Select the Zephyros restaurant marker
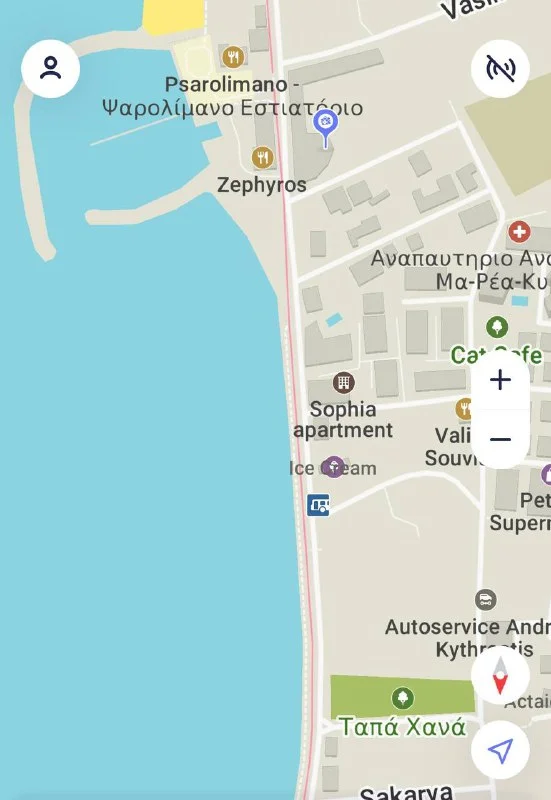Image resolution: width=551 pixels, height=800 pixels. 262,157
